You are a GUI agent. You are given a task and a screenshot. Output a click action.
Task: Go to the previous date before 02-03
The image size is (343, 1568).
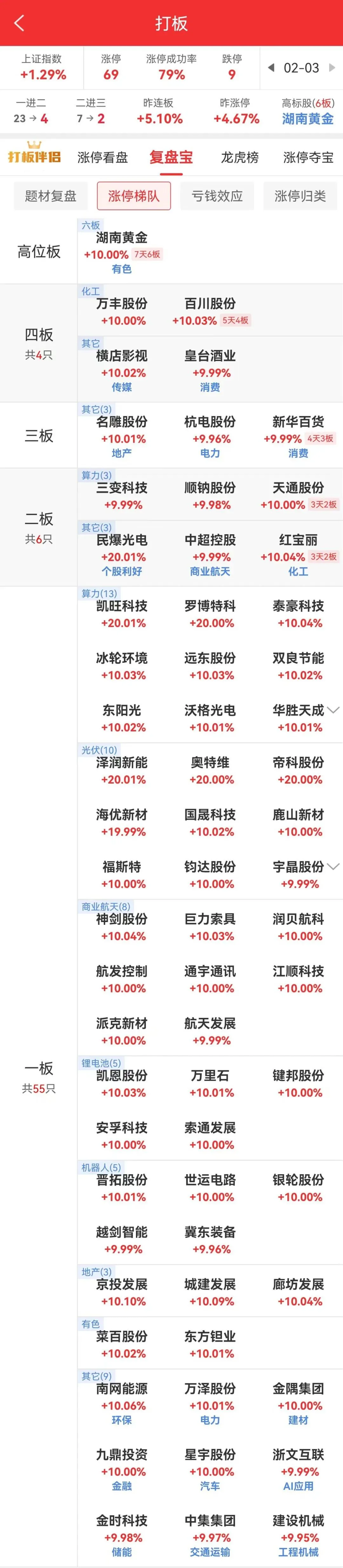[271, 68]
